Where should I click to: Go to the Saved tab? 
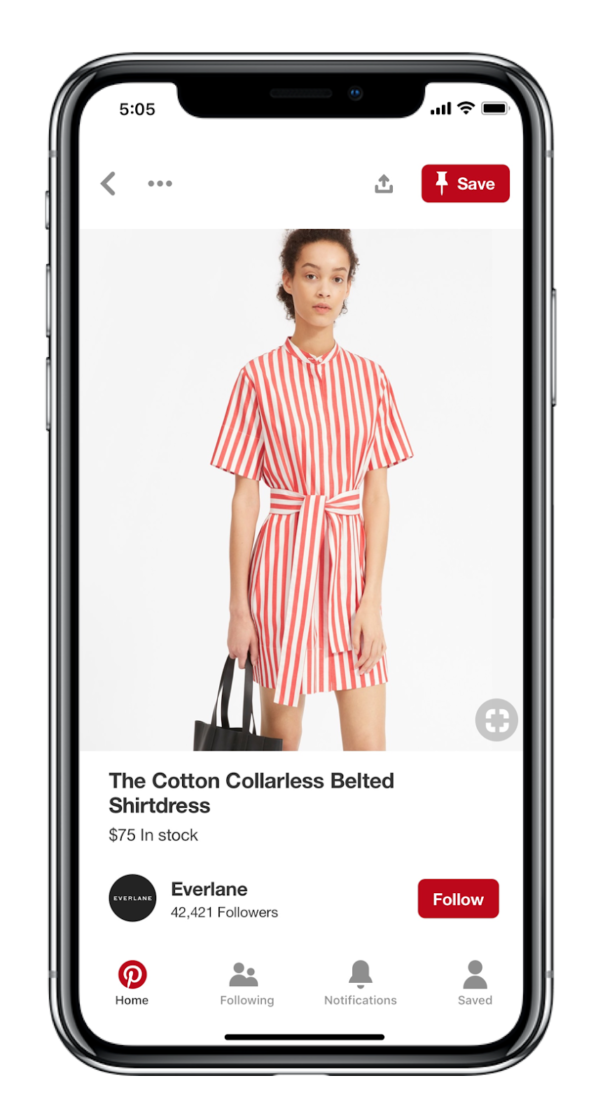475,982
